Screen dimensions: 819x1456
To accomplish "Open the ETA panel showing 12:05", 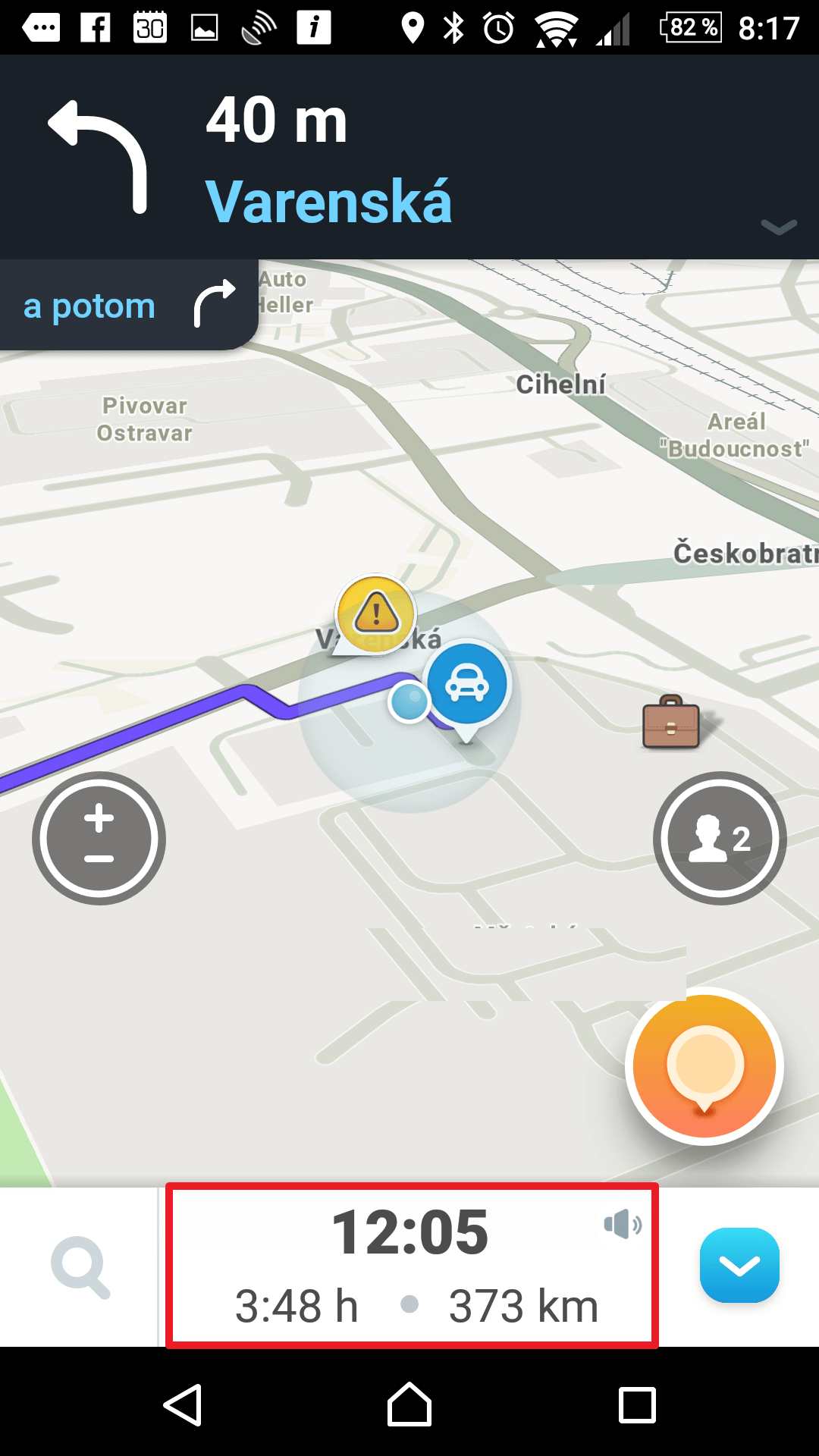I will 412,1266.
